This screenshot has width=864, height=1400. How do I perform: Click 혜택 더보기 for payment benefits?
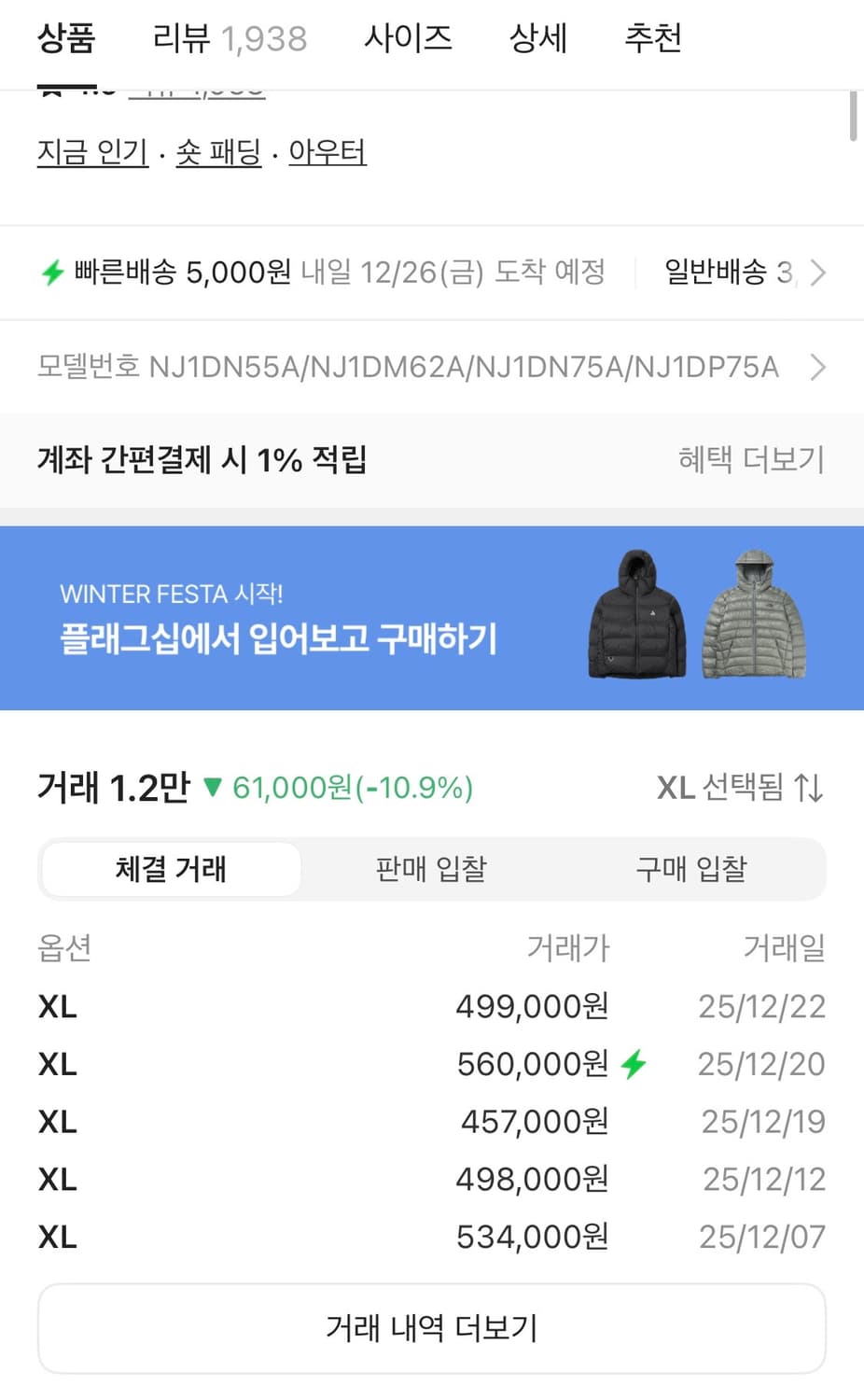pyautogui.click(x=749, y=458)
